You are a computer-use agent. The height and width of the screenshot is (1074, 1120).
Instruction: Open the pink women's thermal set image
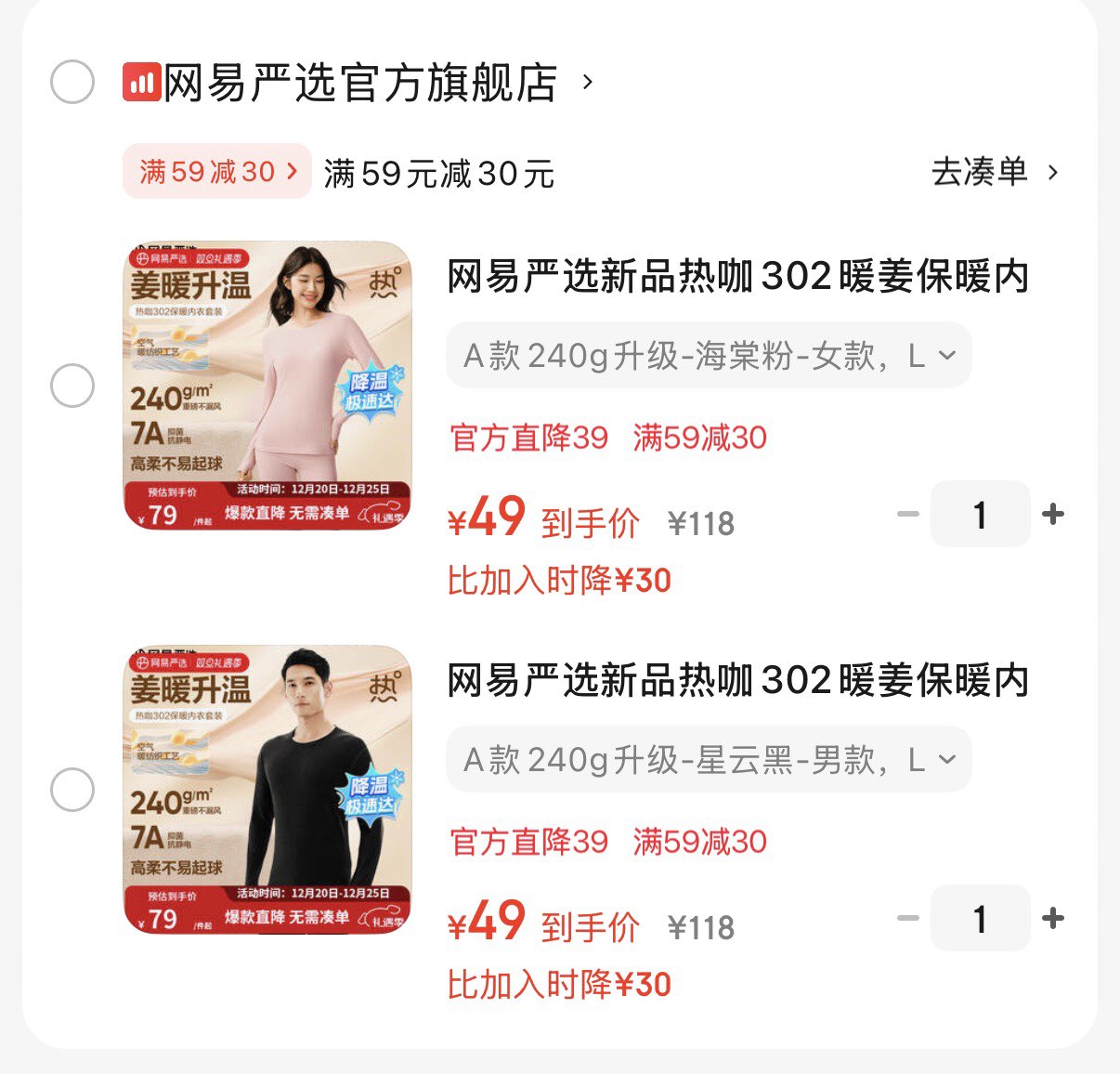pos(267,386)
